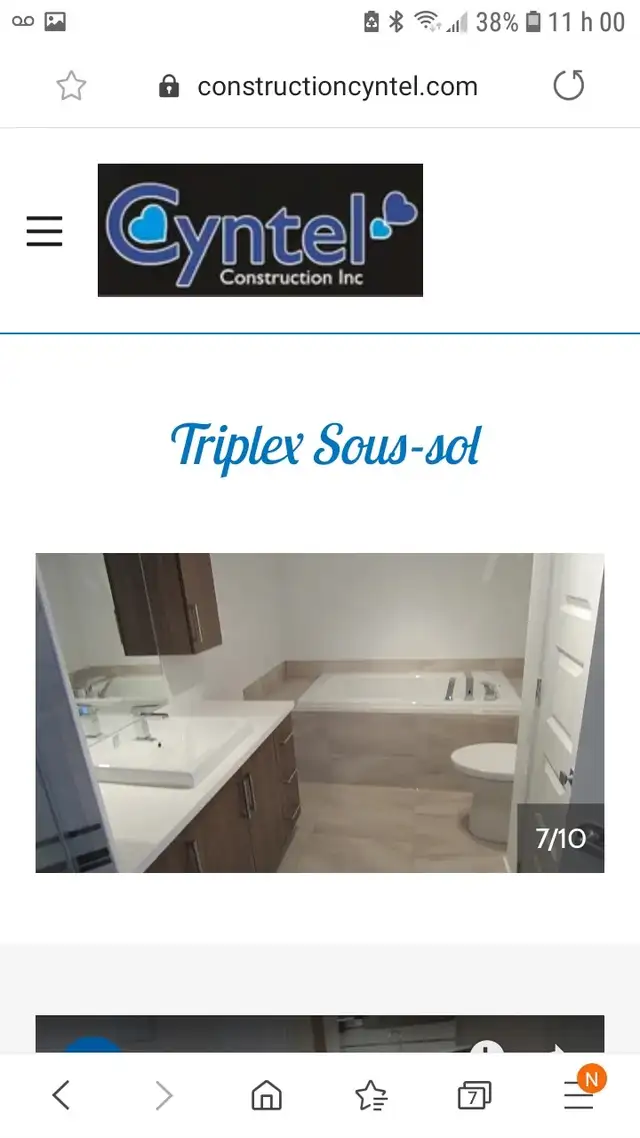Open the site hamburger menu

click(44, 231)
